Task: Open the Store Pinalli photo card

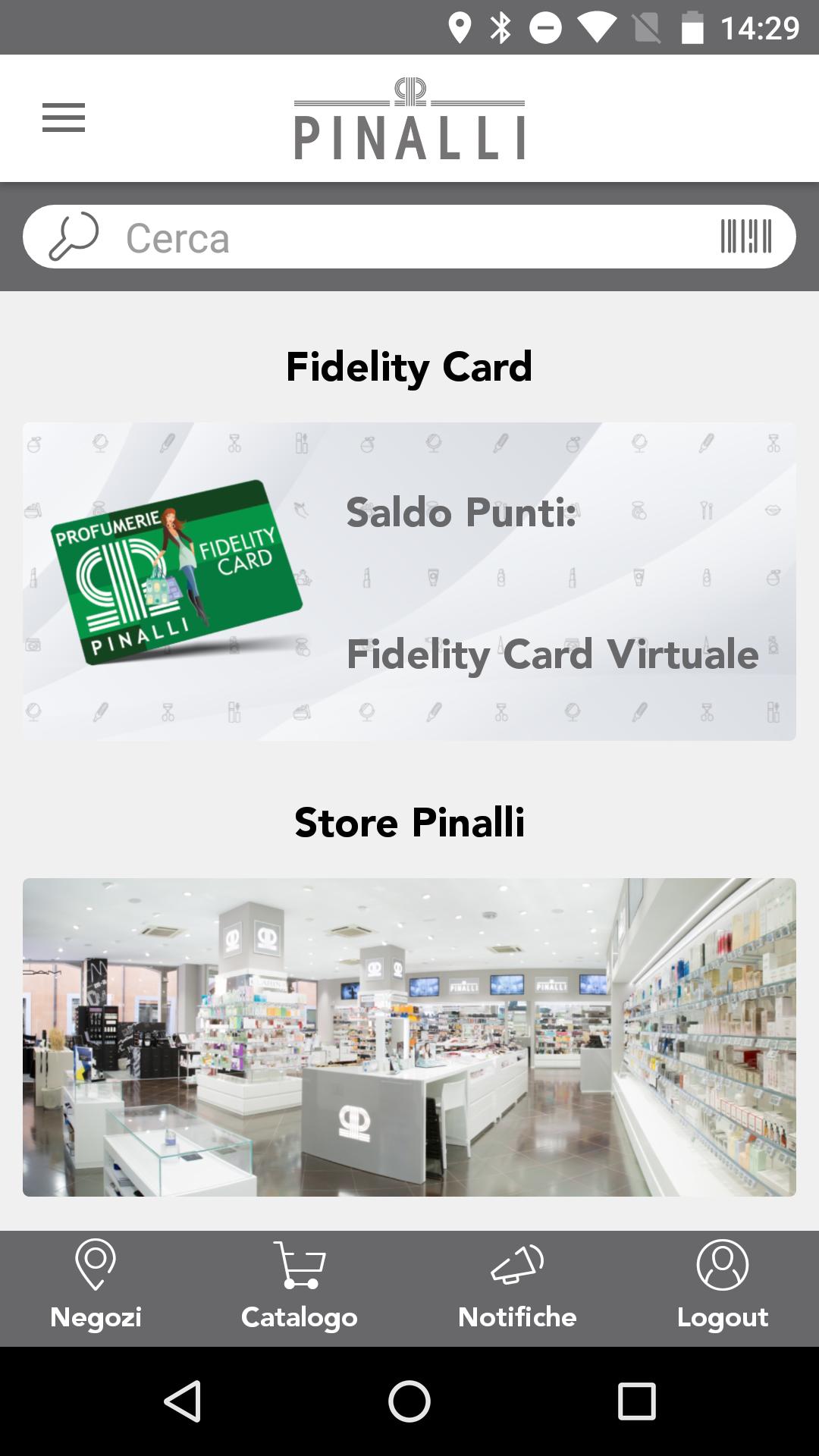Action: [x=409, y=1037]
